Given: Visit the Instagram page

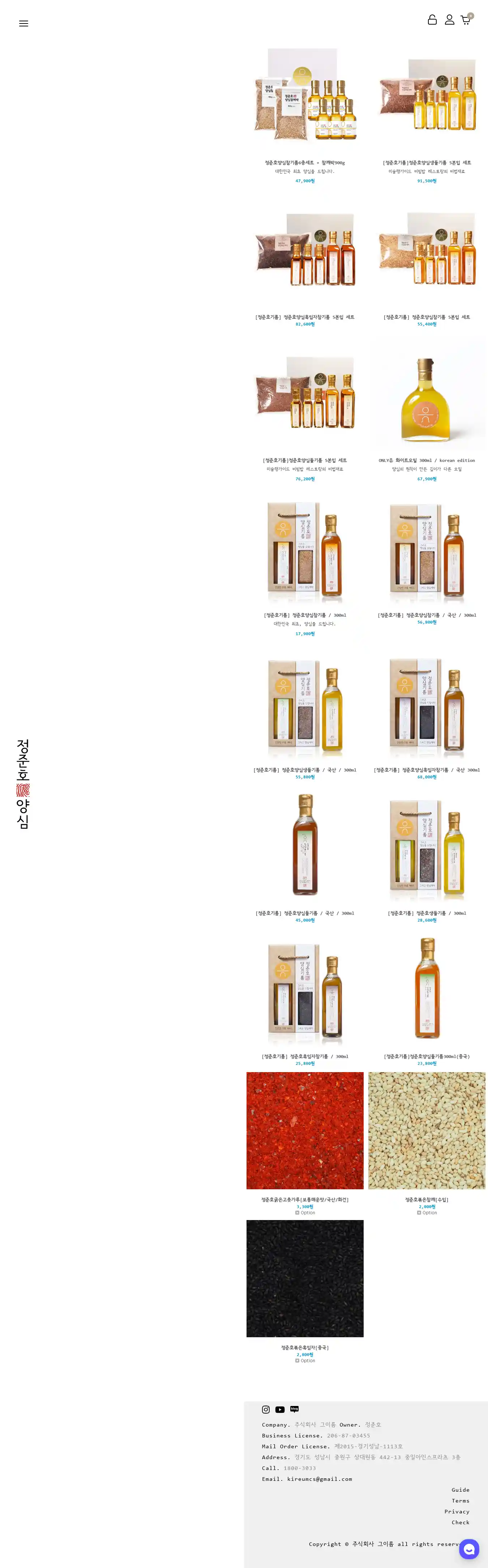Looking at the screenshot, I should (x=266, y=1410).
